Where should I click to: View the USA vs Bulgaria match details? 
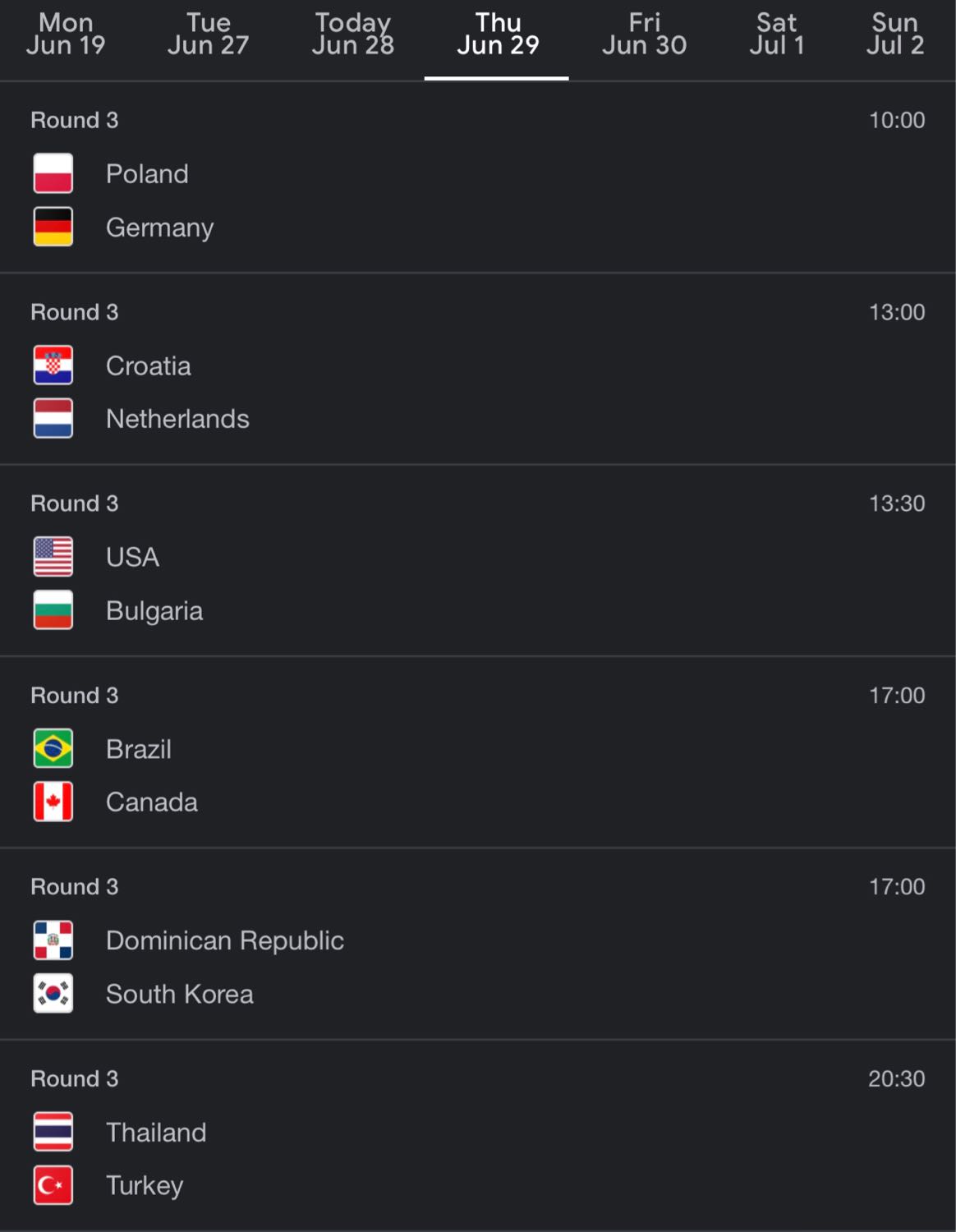tap(476, 562)
